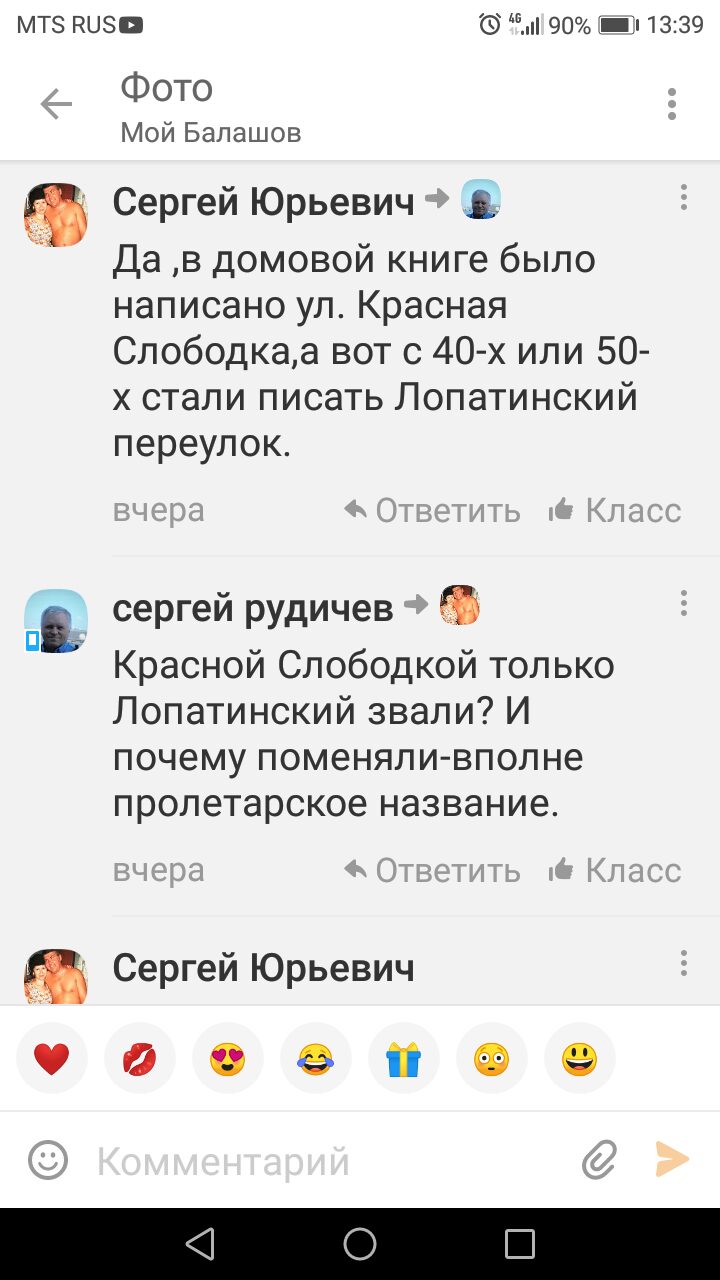
Task: Send the heart-eyes emoji reaction
Action: pos(228,1058)
